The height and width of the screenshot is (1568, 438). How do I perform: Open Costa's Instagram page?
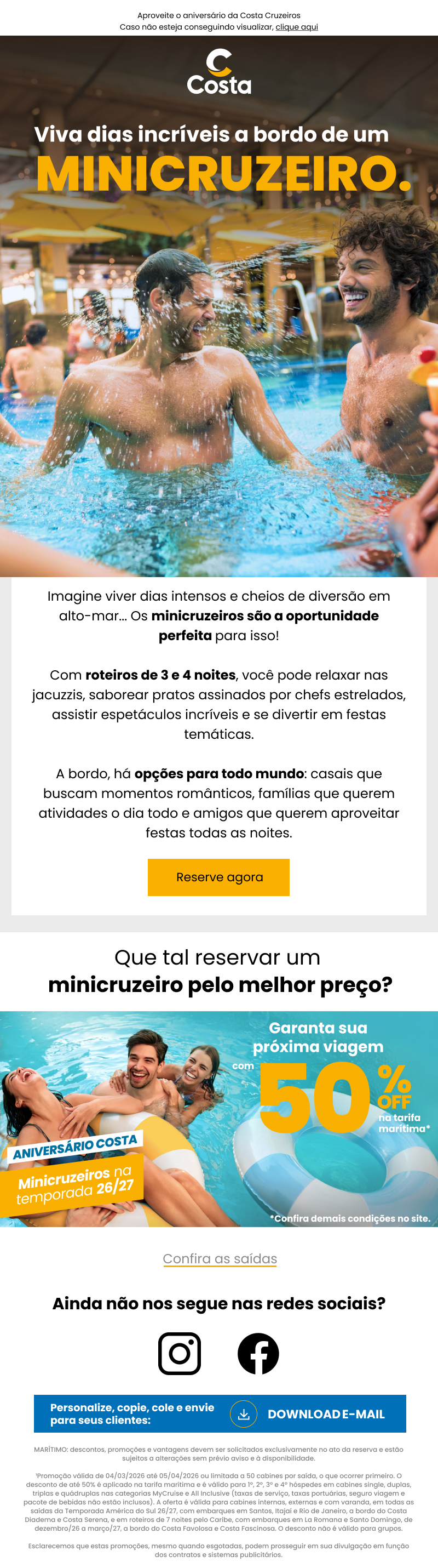coord(180,1353)
